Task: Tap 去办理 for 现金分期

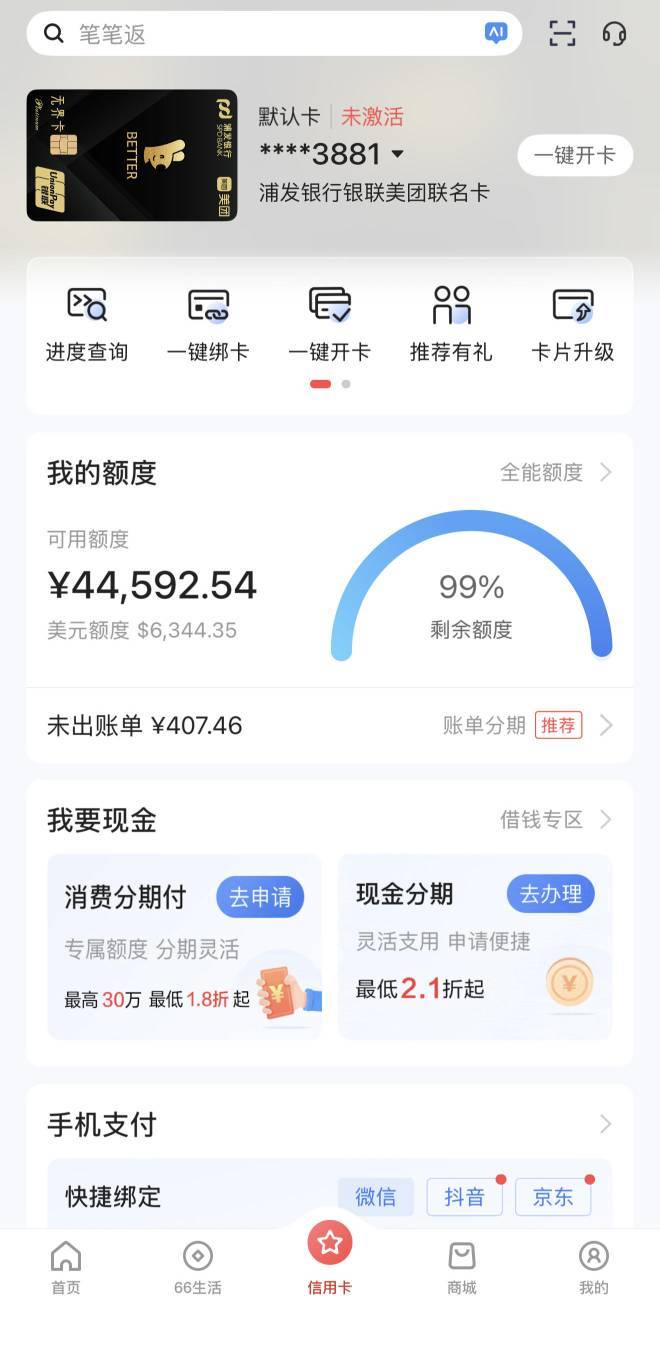Action: pyautogui.click(x=551, y=893)
